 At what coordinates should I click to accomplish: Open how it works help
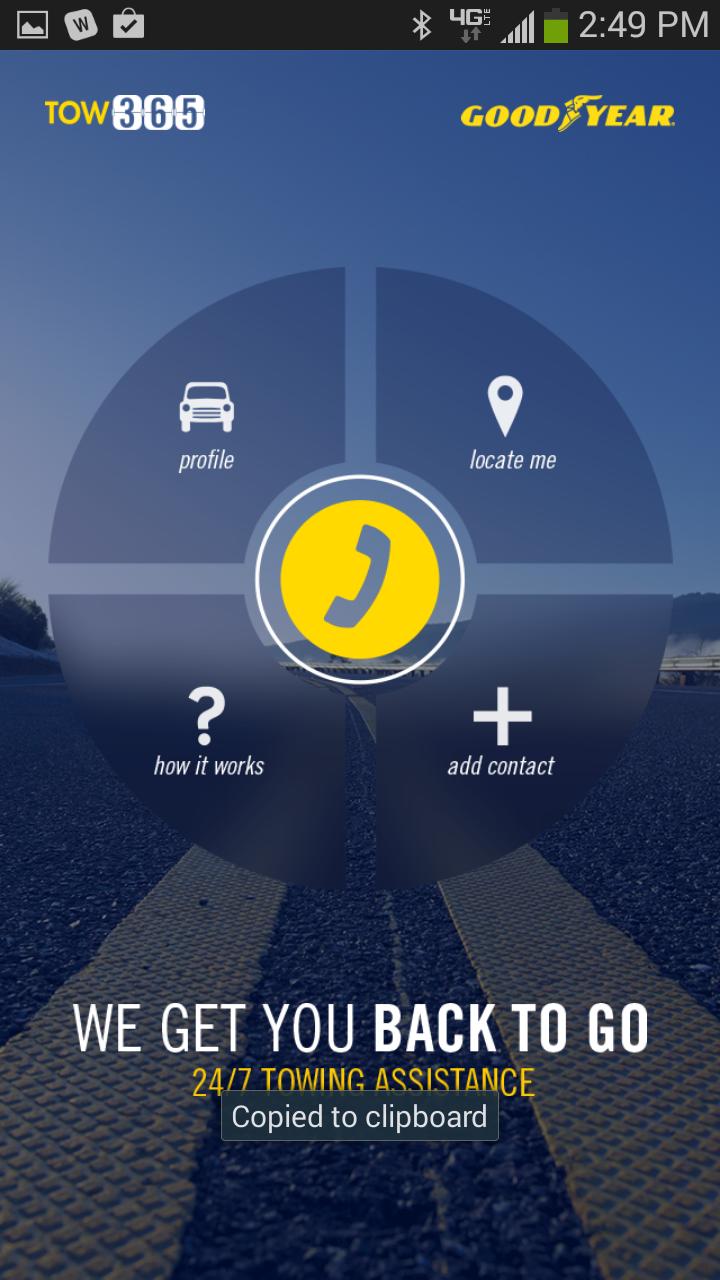(208, 733)
